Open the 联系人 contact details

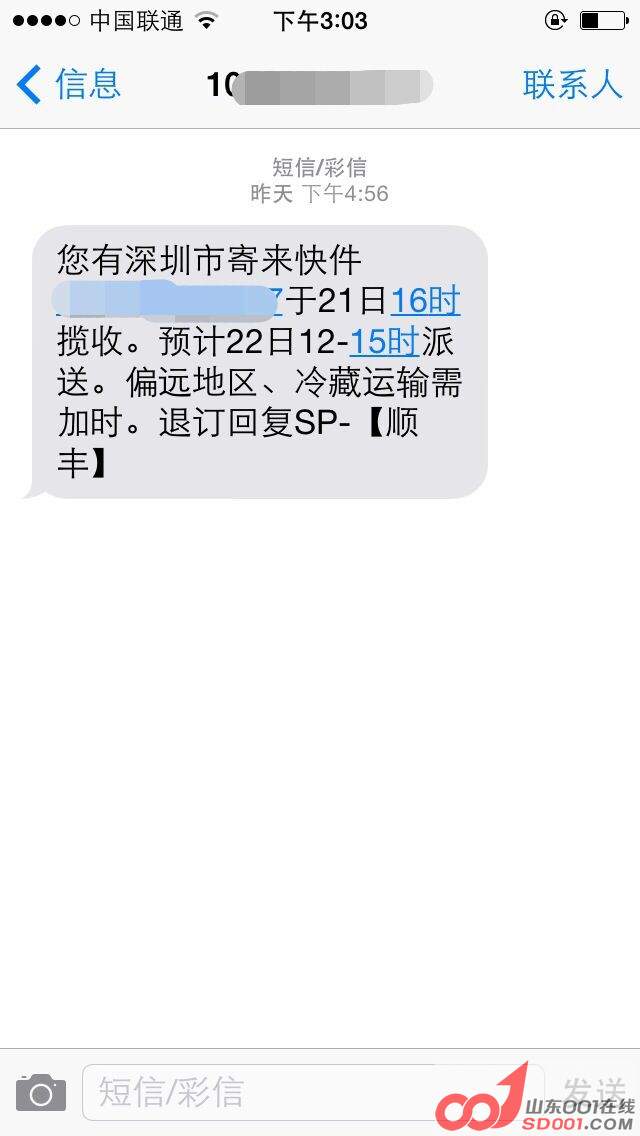pos(572,85)
